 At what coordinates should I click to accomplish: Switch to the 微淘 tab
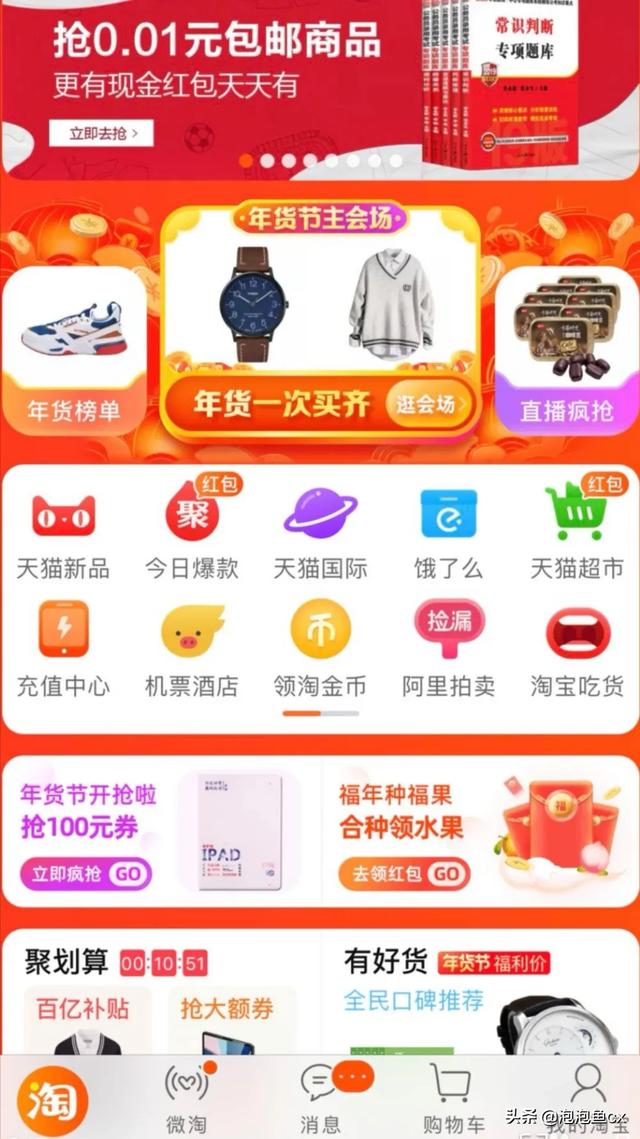click(x=186, y=1098)
